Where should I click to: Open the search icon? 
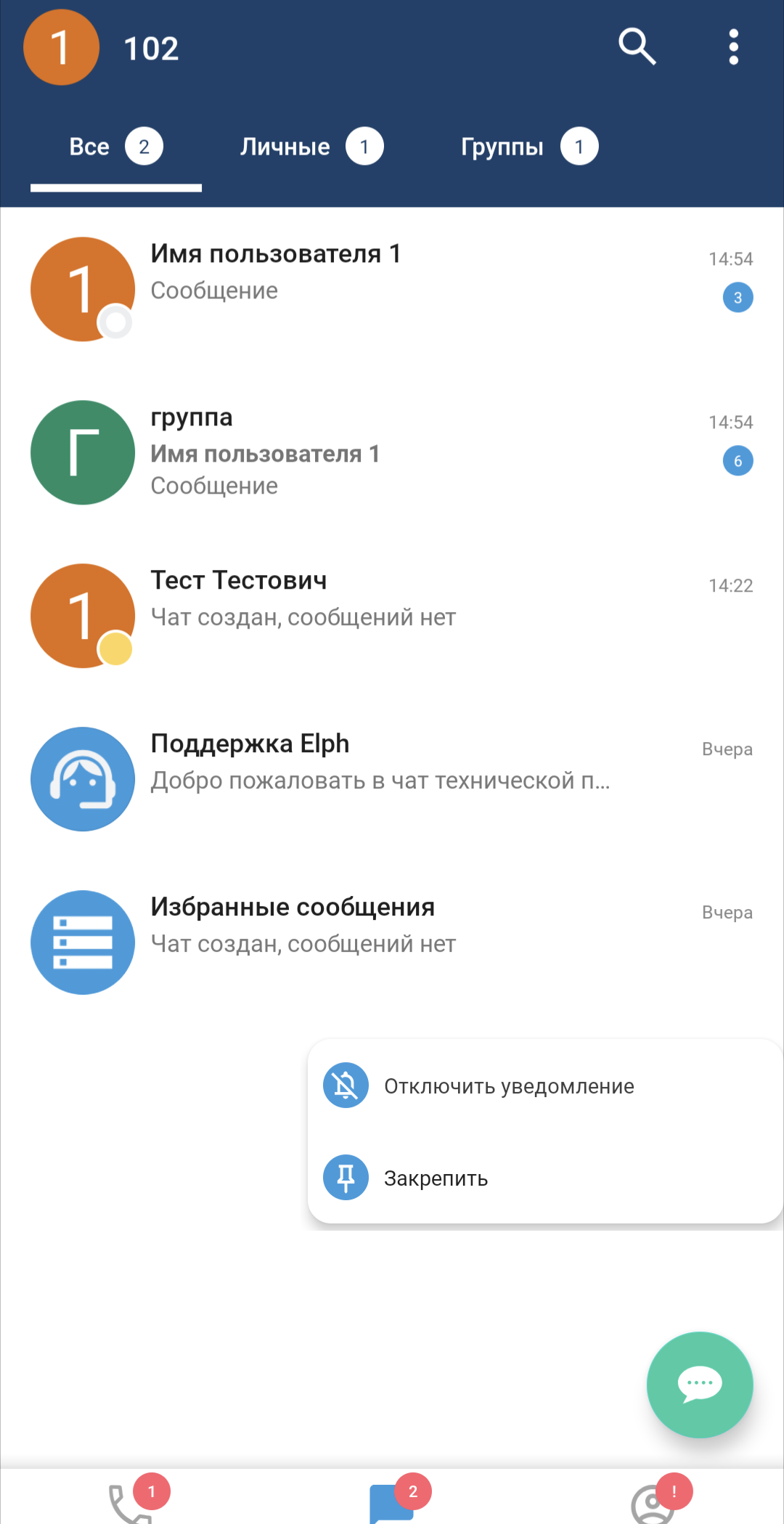point(637,47)
